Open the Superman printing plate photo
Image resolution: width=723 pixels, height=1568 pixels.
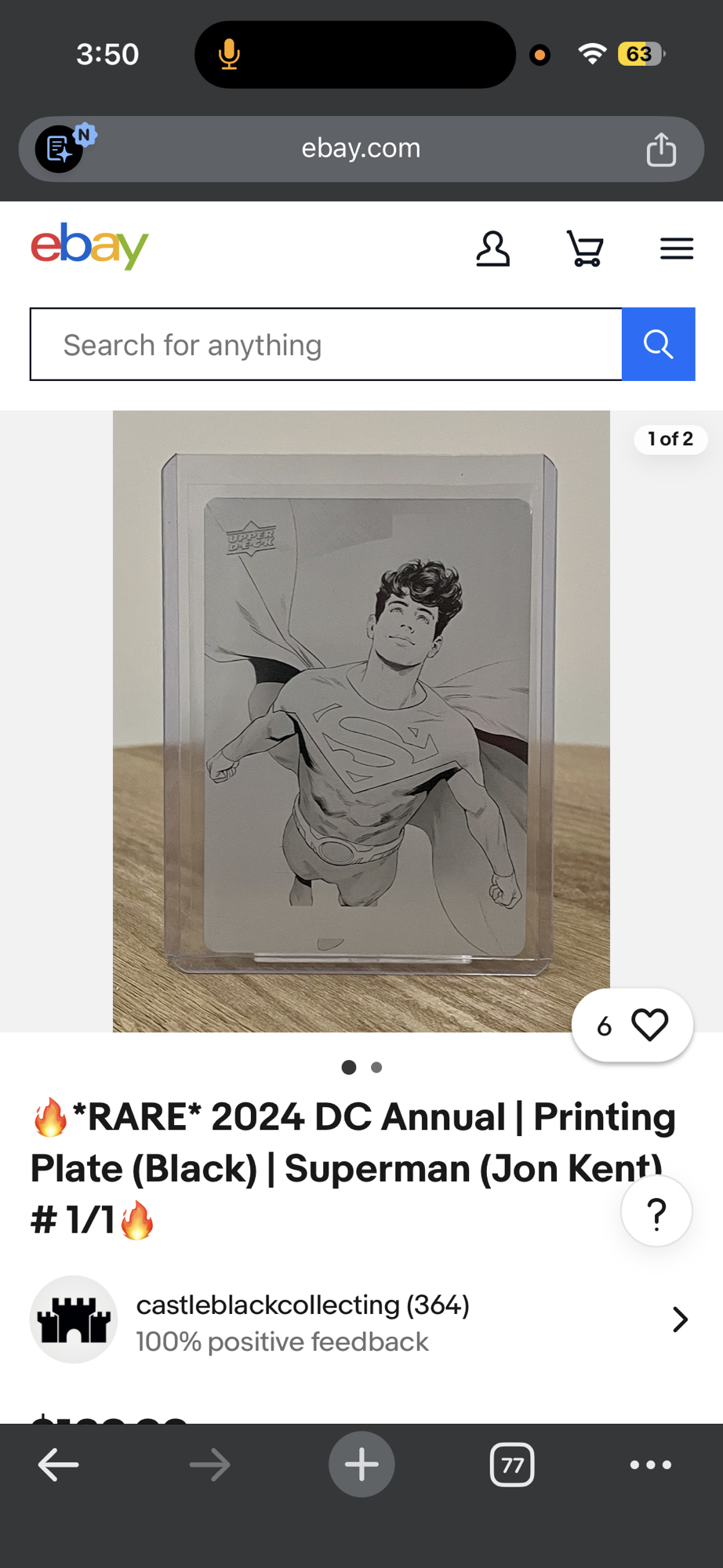pos(361,721)
